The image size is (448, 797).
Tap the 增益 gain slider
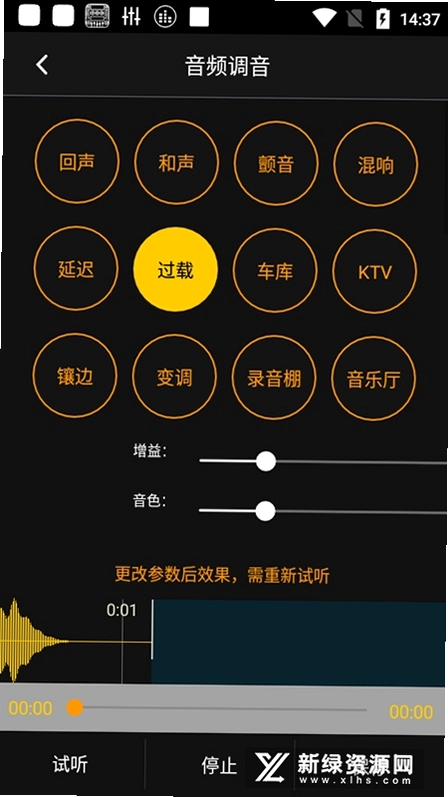point(323,462)
